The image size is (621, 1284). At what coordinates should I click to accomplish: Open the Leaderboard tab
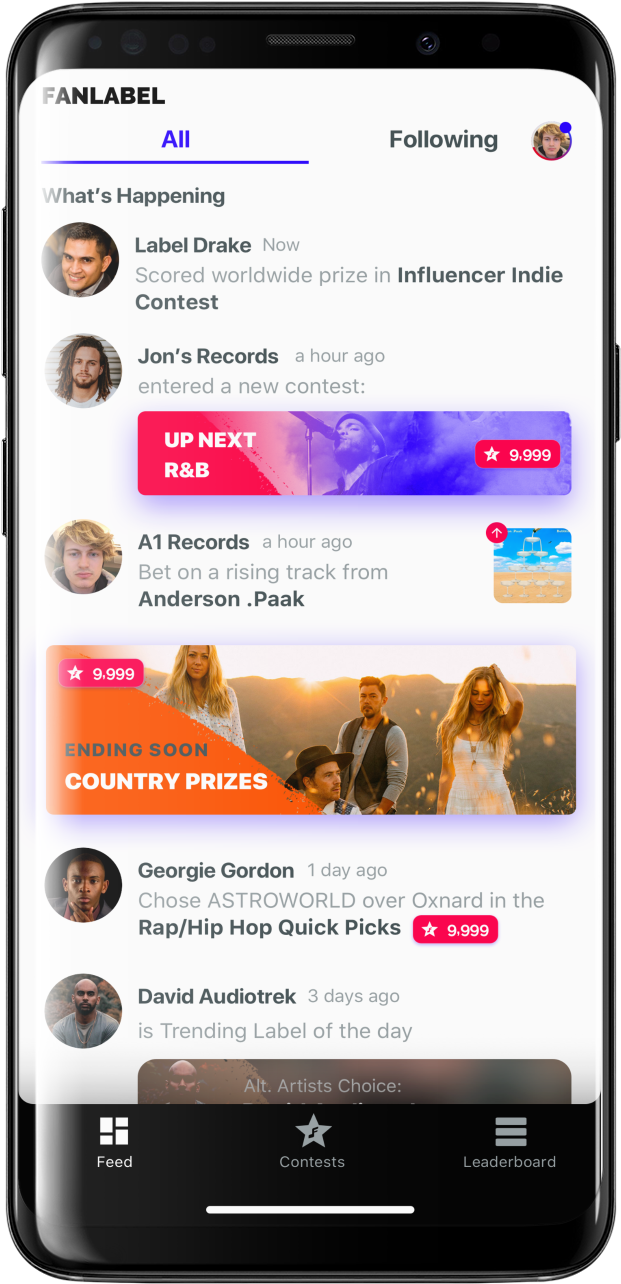point(509,1142)
